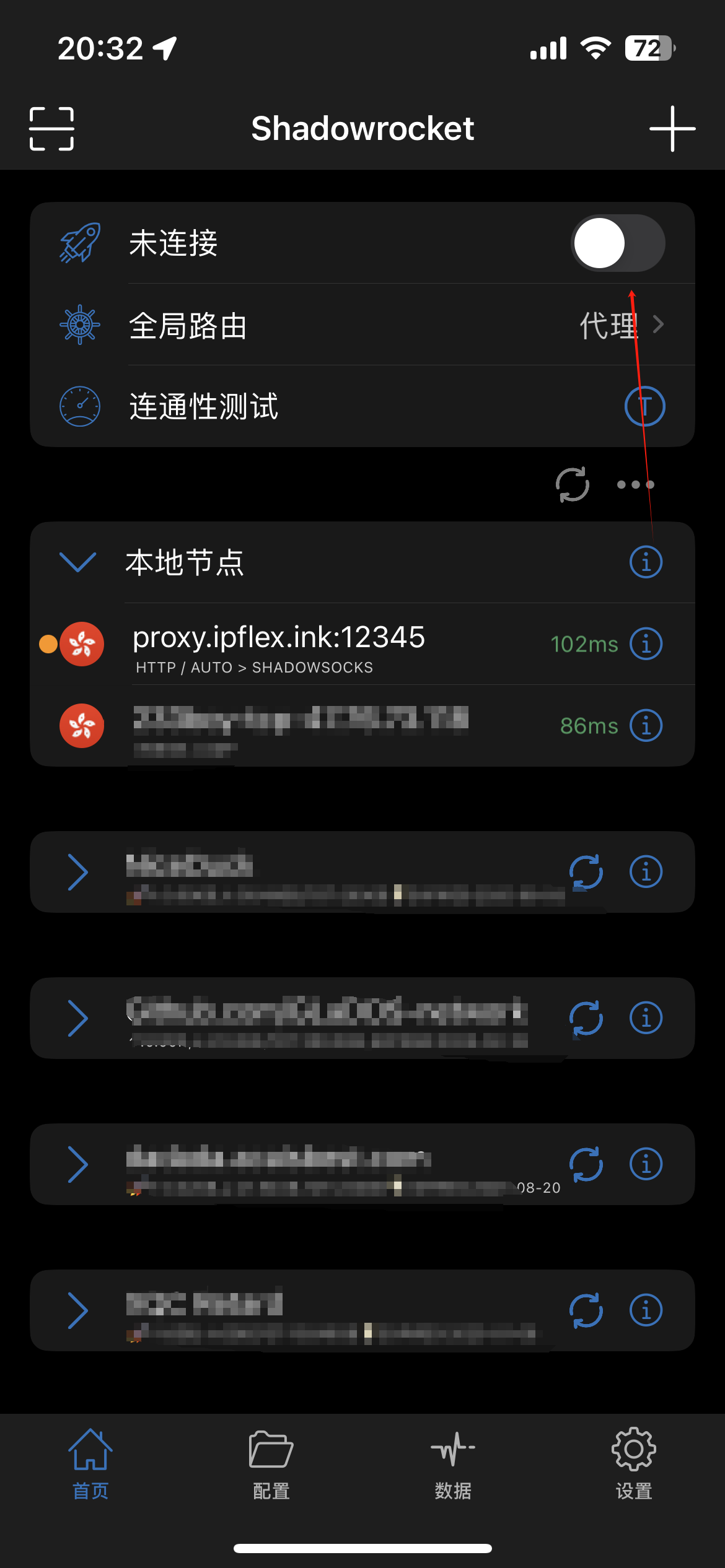Show info for the 本地节点 group

click(646, 562)
